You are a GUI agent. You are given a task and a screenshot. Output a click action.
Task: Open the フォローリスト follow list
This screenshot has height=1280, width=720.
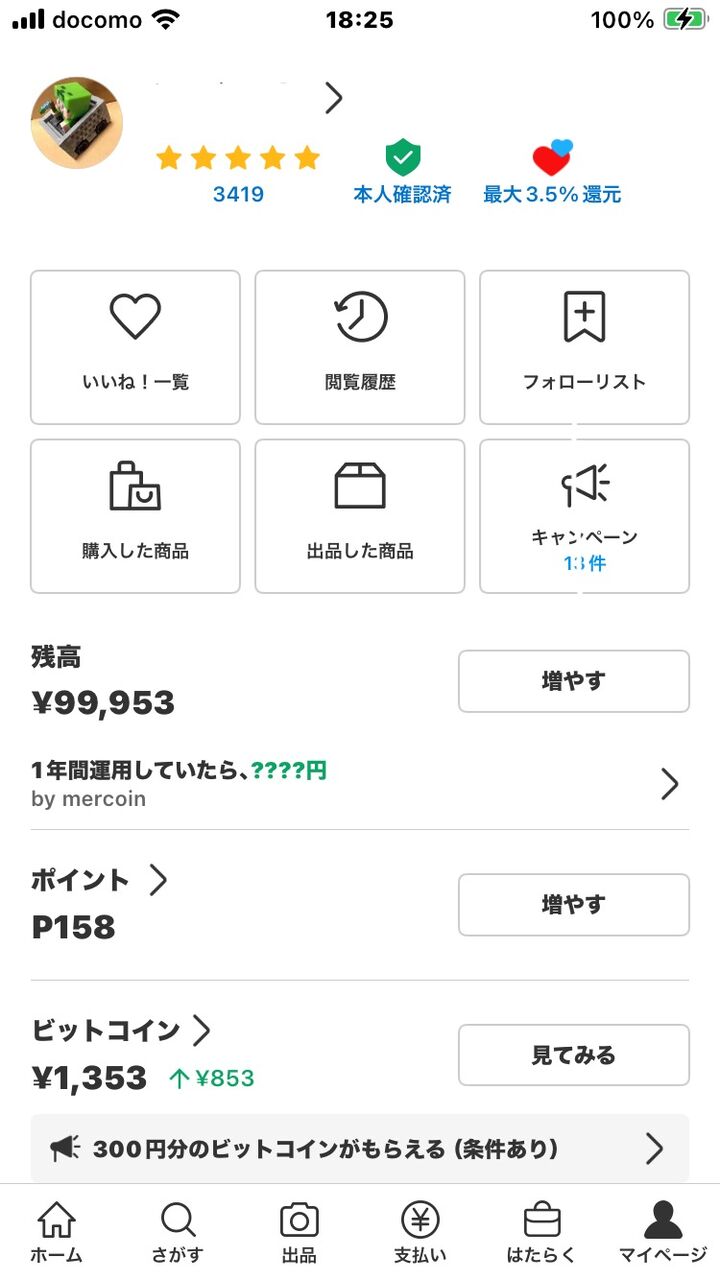point(584,347)
